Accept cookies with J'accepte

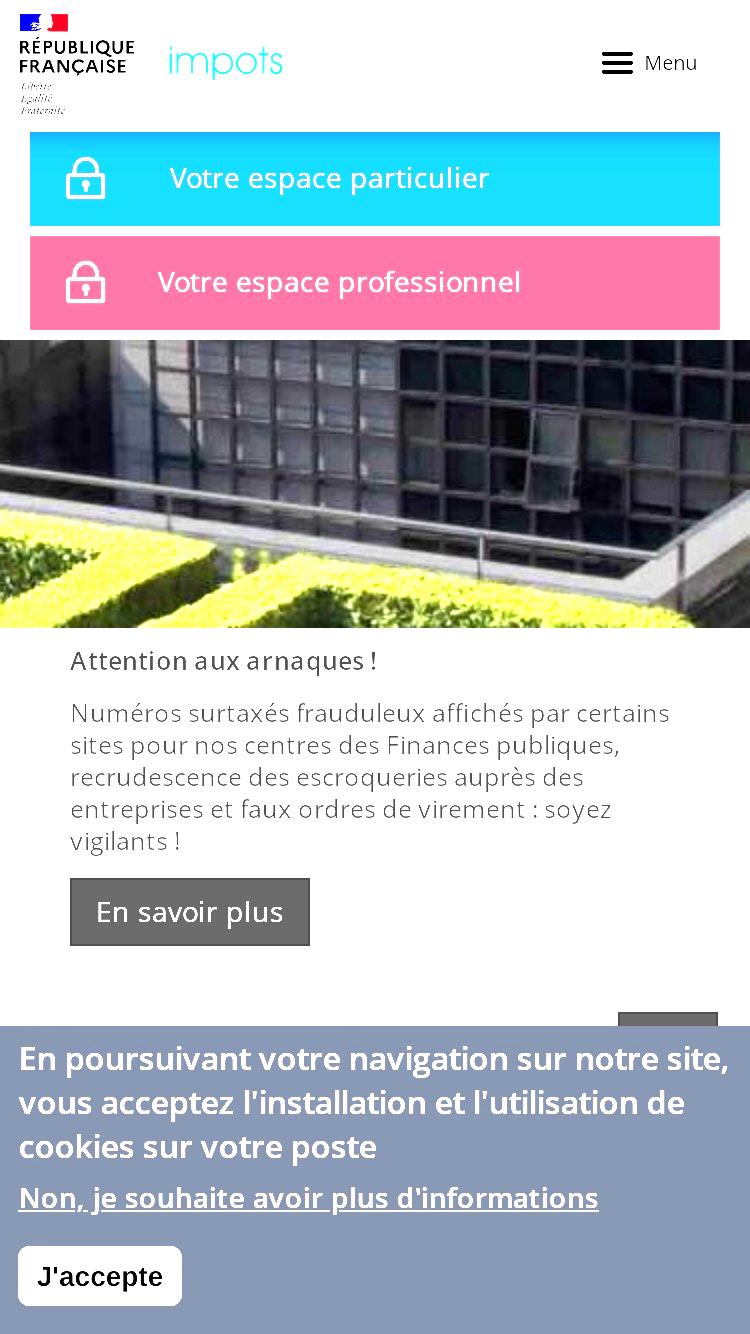click(x=100, y=1276)
